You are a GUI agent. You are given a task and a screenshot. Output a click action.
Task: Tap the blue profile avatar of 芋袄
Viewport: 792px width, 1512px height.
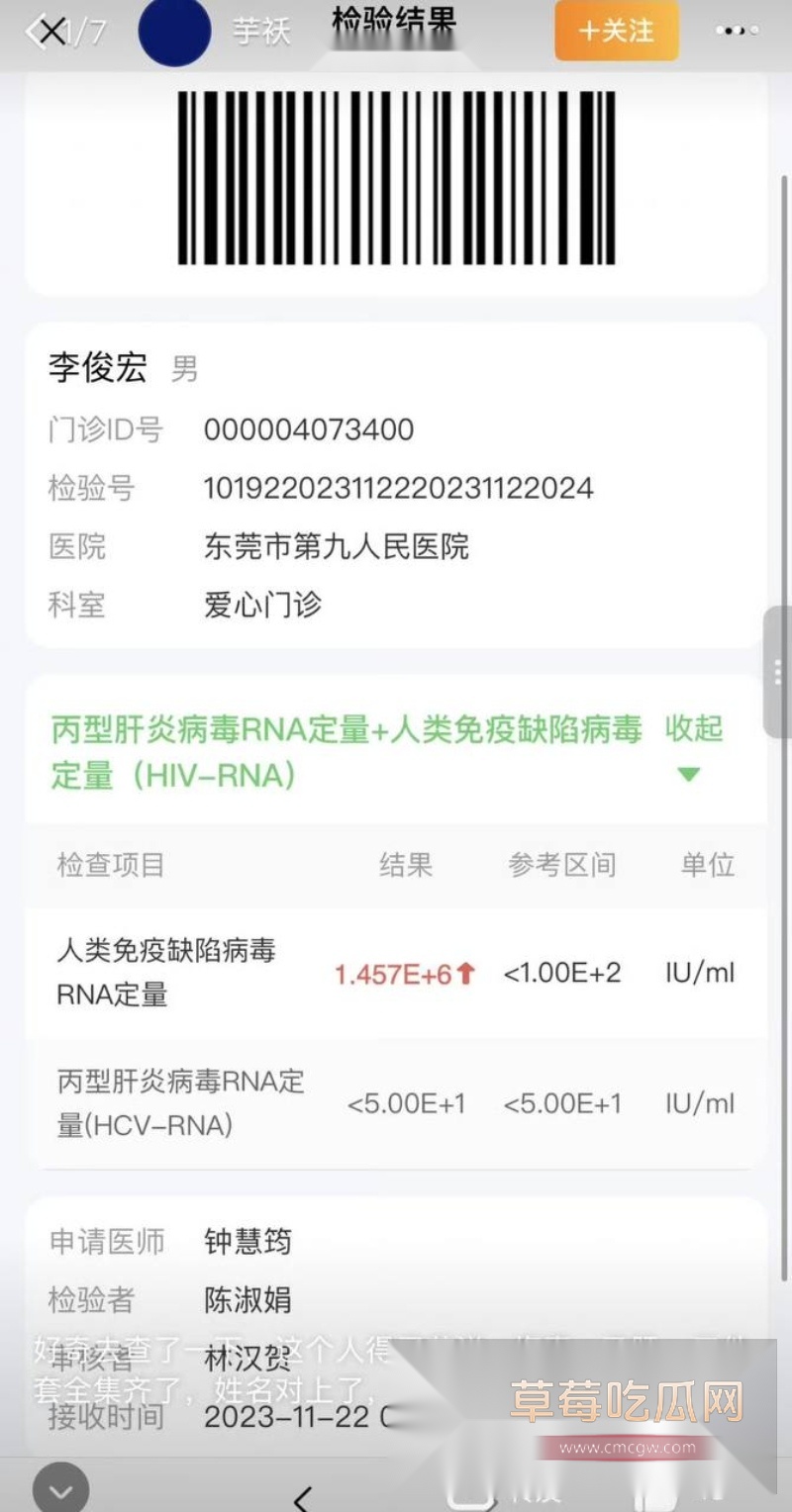click(x=175, y=31)
